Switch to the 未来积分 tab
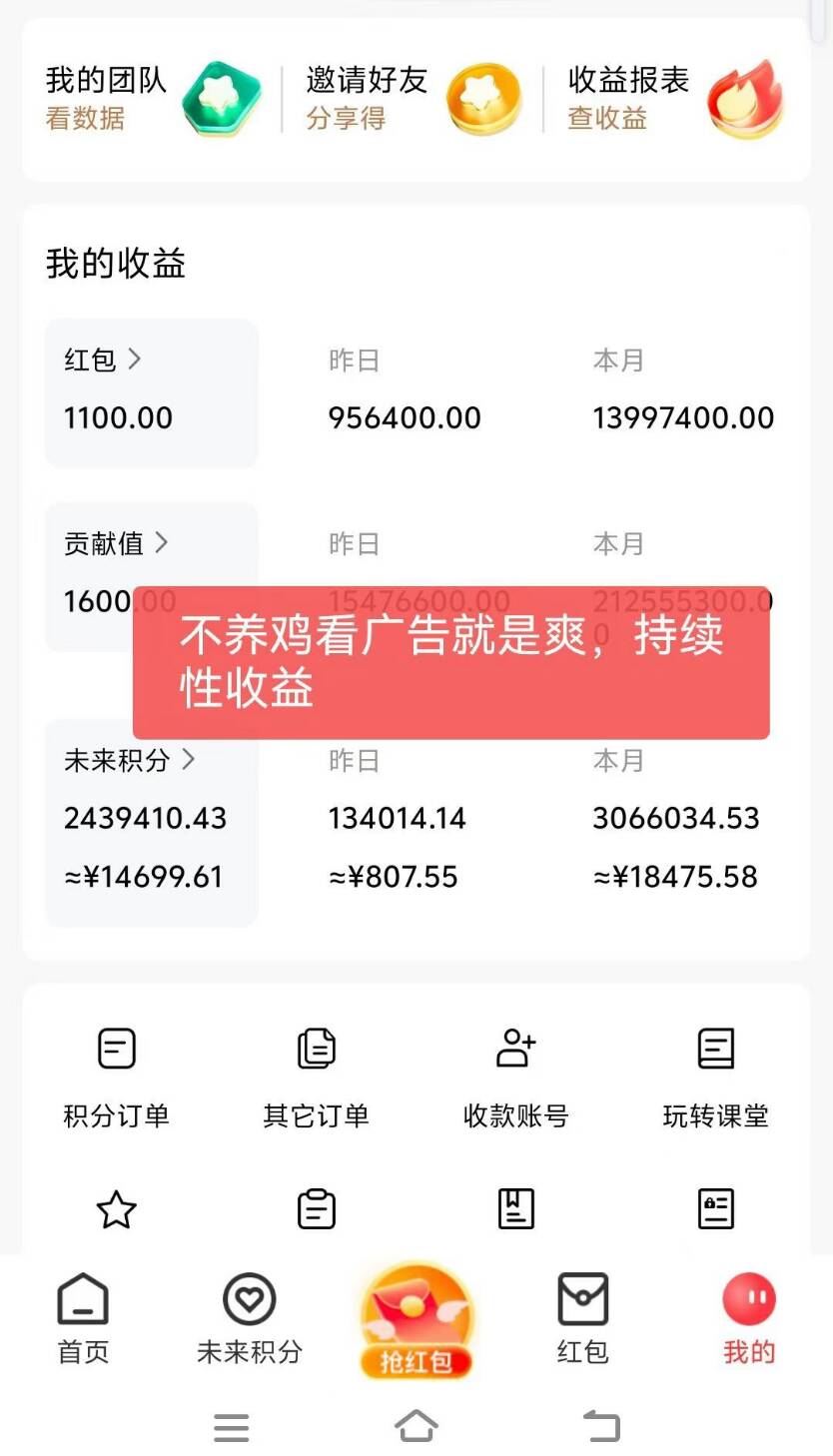833x1456 pixels. (x=250, y=1318)
